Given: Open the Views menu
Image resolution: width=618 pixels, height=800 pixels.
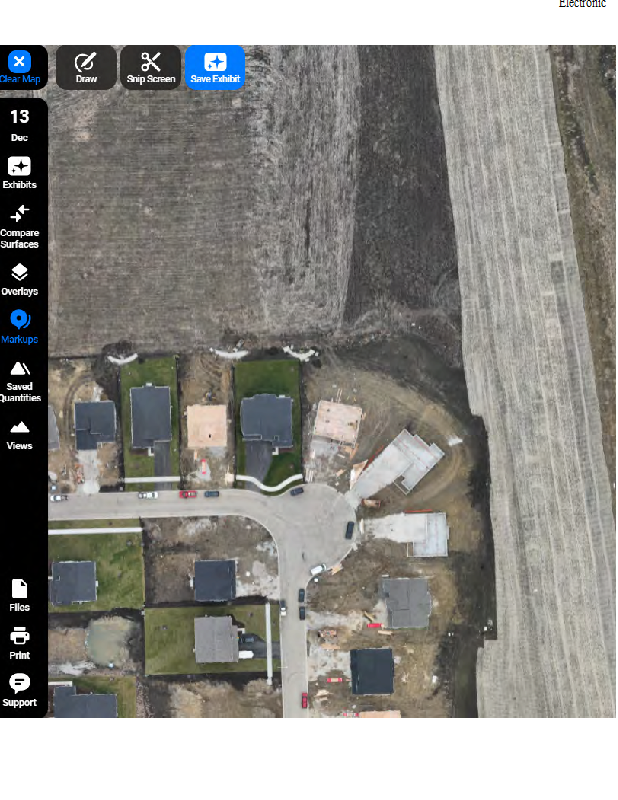Looking at the screenshot, I should point(19,434).
